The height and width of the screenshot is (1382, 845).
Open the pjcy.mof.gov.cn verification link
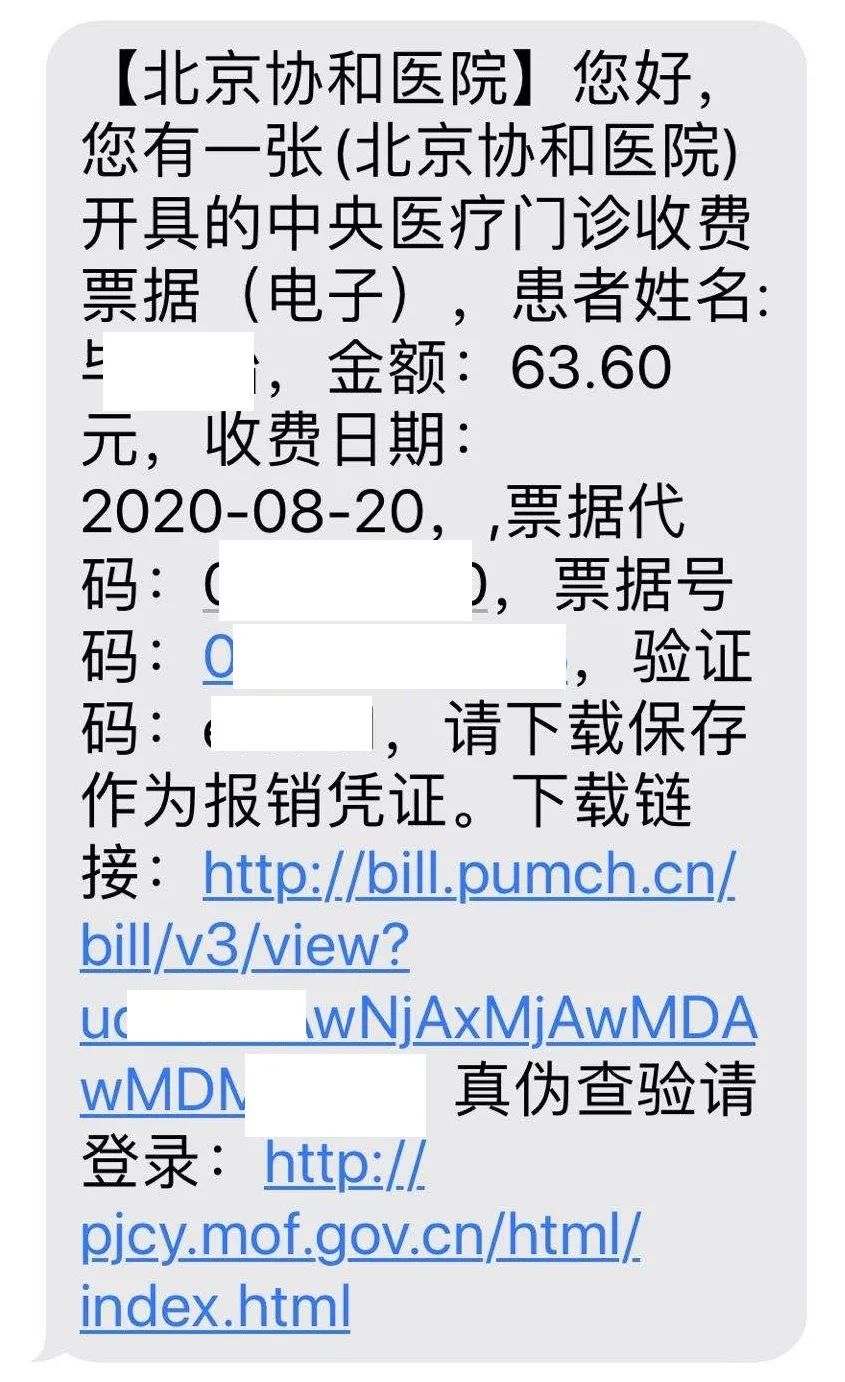coord(360,1237)
